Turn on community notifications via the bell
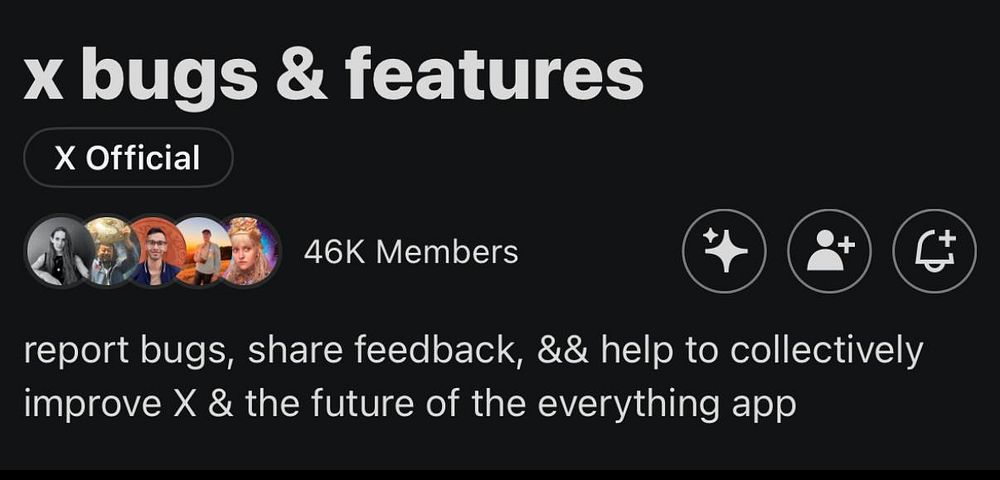The image size is (1000, 480). pyautogui.click(x=934, y=252)
